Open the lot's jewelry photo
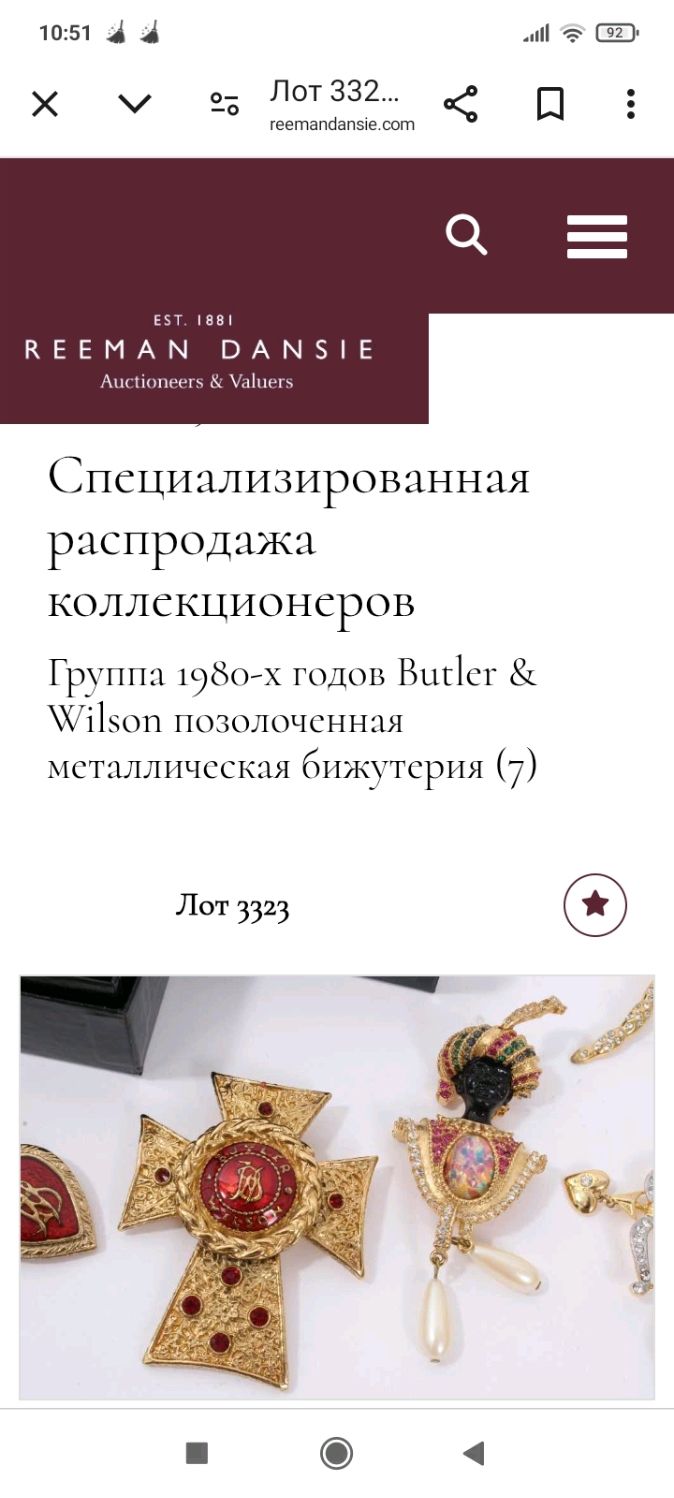674x1498 pixels. pos(337,1187)
